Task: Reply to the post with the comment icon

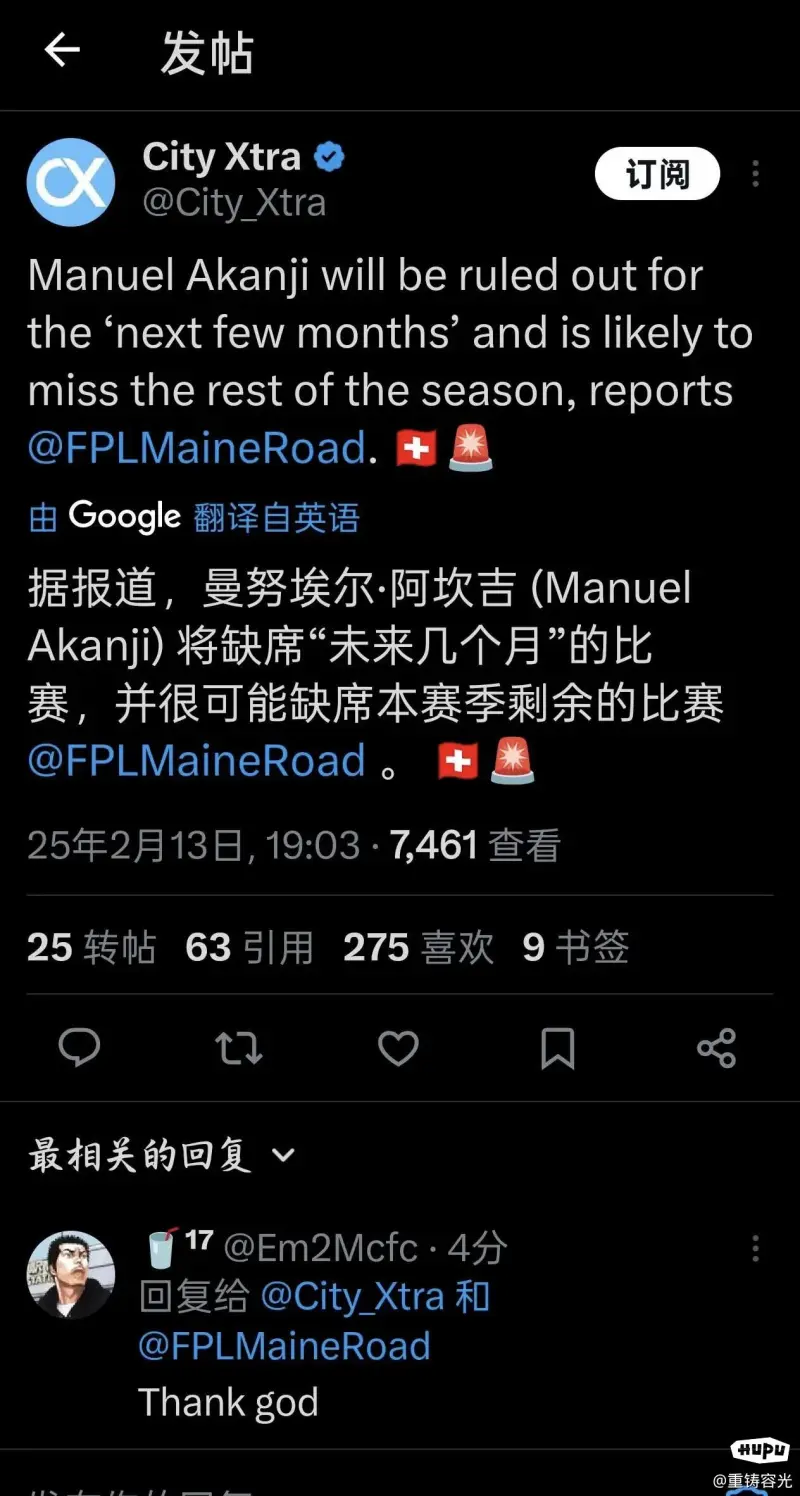Action: tap(79, 1048)
